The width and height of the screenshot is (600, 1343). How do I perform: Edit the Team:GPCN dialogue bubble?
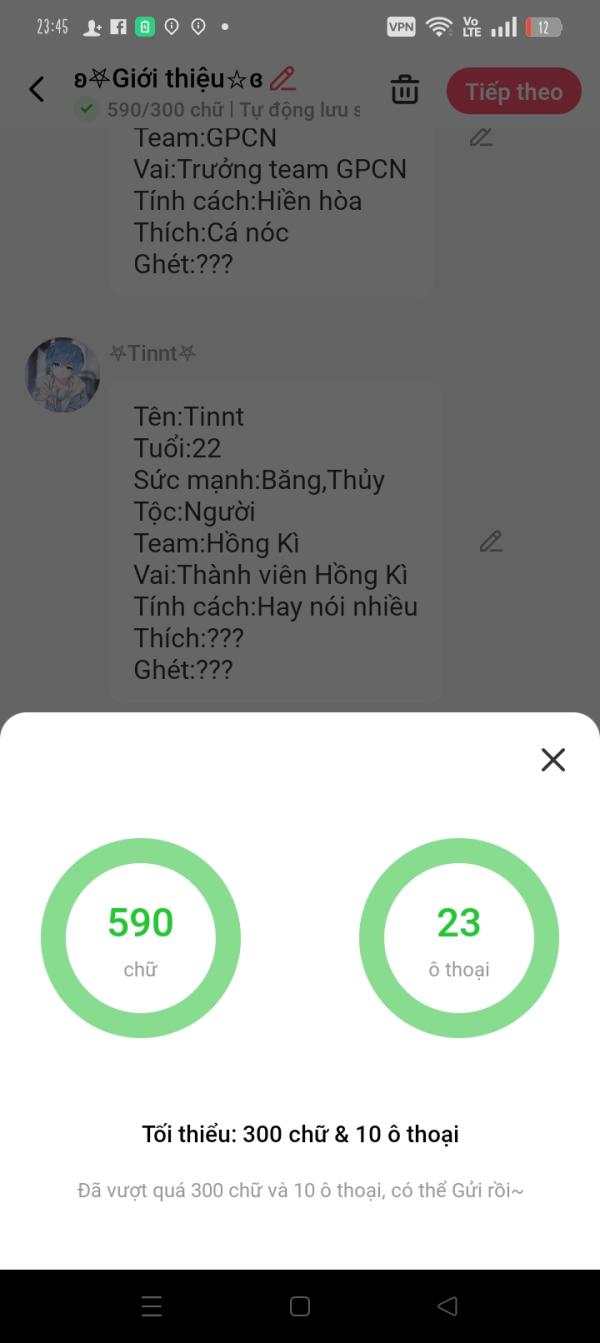click(x=481, y=137)
